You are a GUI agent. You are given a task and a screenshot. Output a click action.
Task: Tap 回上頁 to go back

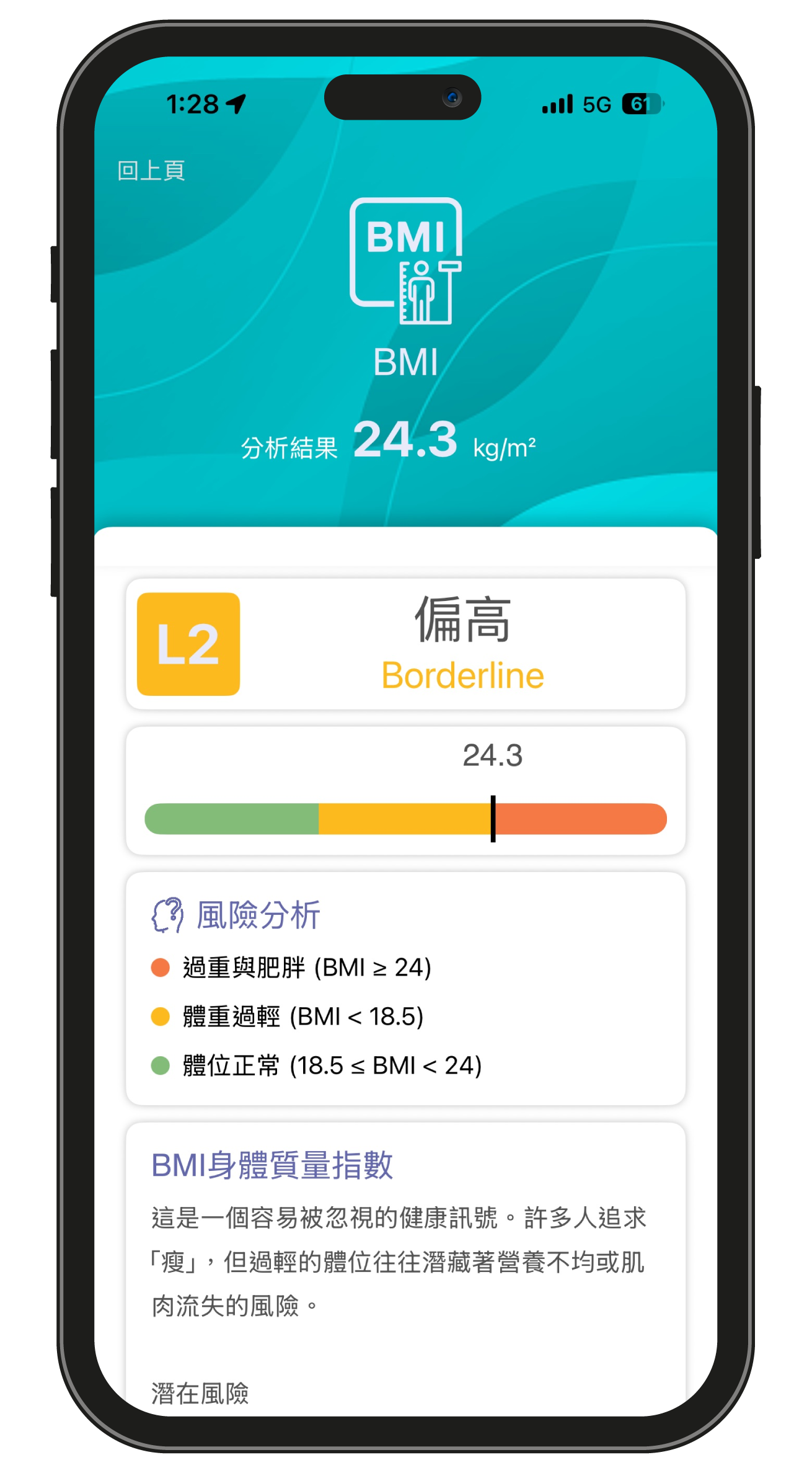tap(151, 170)
